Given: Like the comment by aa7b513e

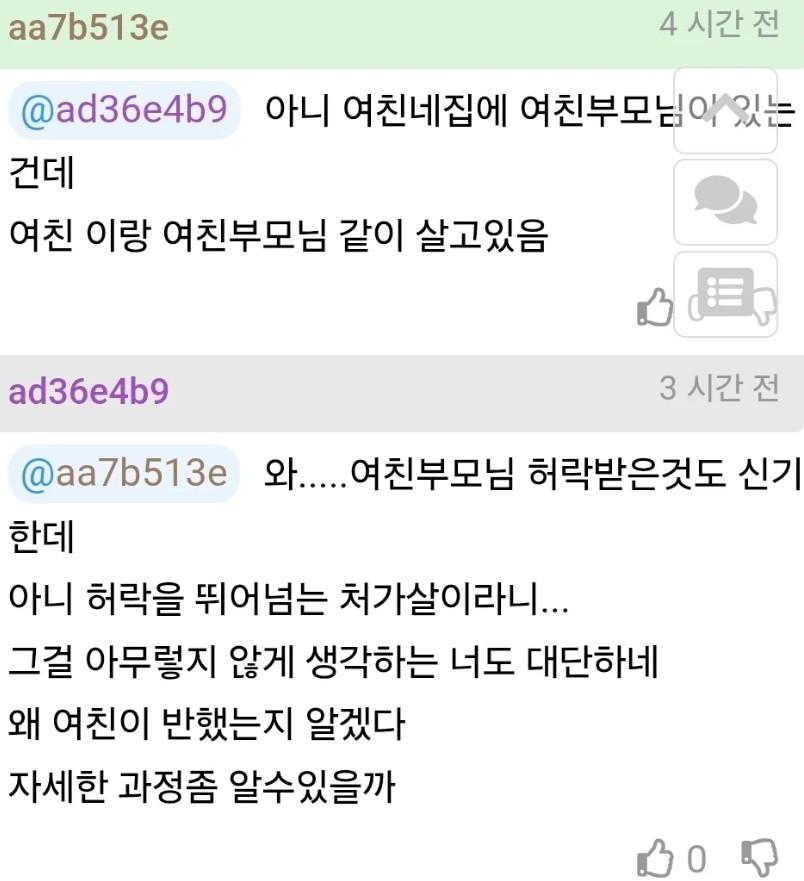Looking at the screenshot, I should 655,307.
